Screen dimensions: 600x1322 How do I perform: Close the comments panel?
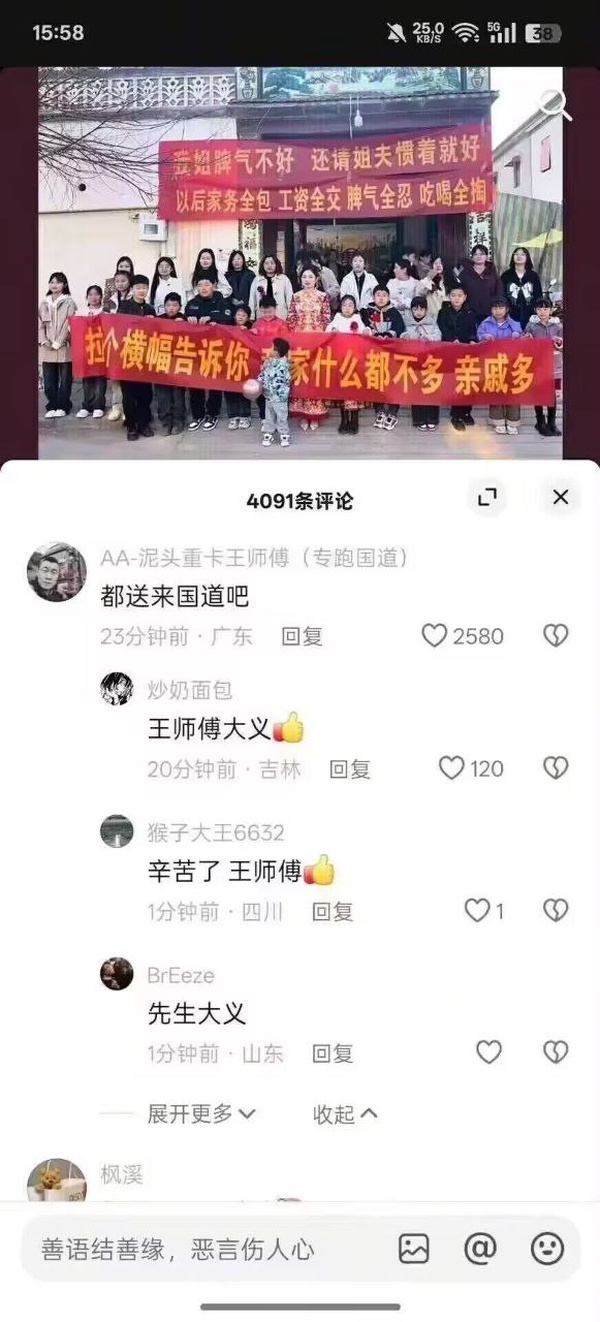pyautogui.click(x=560, y=497)
